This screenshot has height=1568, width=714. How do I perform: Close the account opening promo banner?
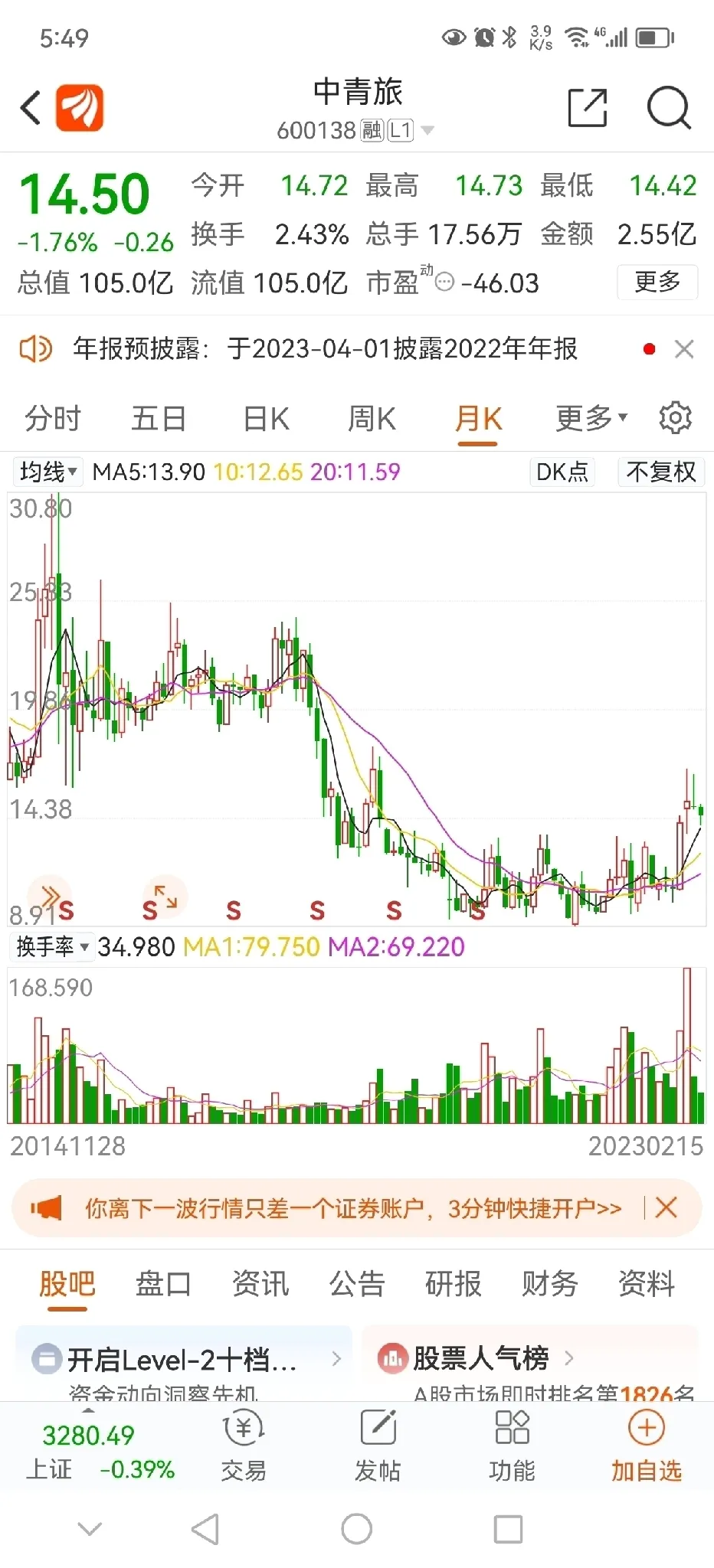(x=667, y=1208)
